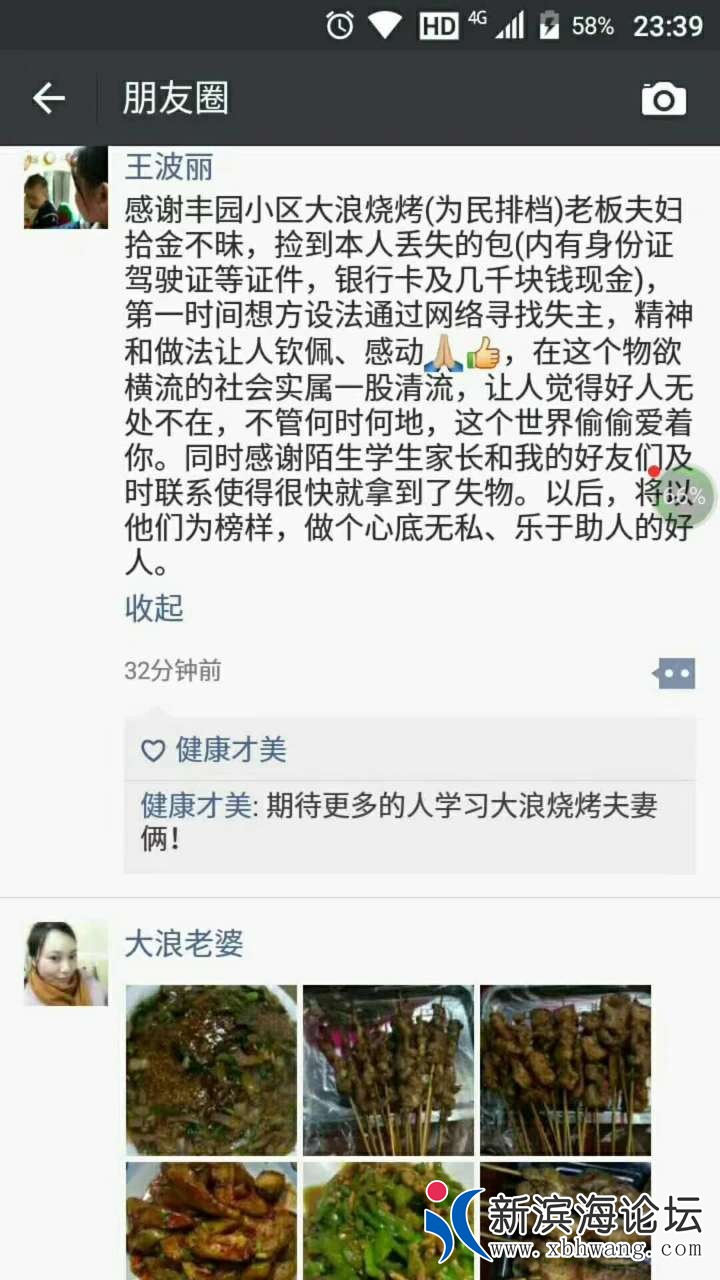Collapse the post with 收起

(x=154, y=608)
